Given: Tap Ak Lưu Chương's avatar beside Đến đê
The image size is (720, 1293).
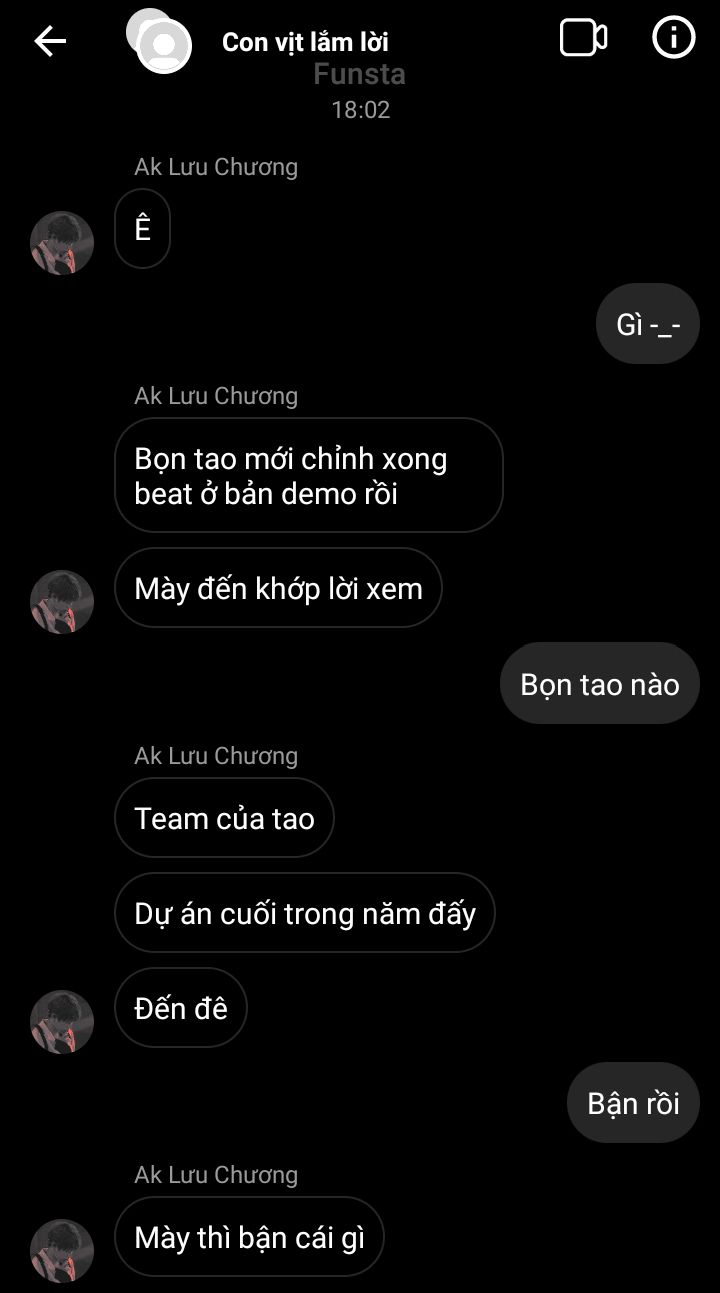Looking at the screenshot, I should (x=62, y=1022).
